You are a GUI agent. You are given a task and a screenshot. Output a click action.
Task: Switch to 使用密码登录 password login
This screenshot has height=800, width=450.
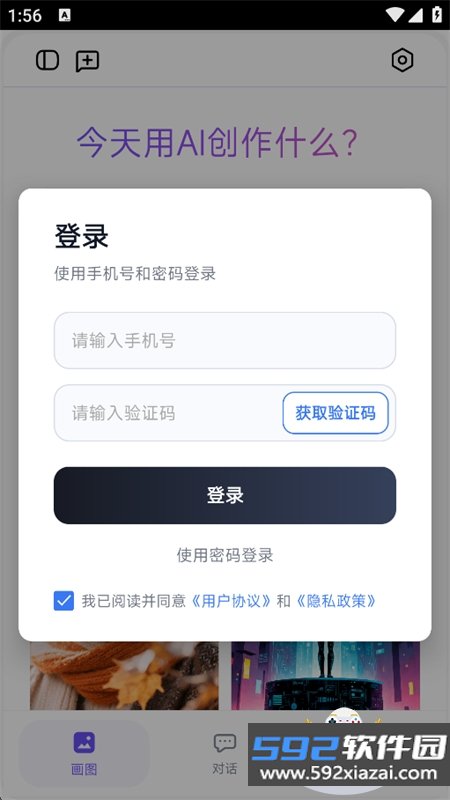coord(224,555)
